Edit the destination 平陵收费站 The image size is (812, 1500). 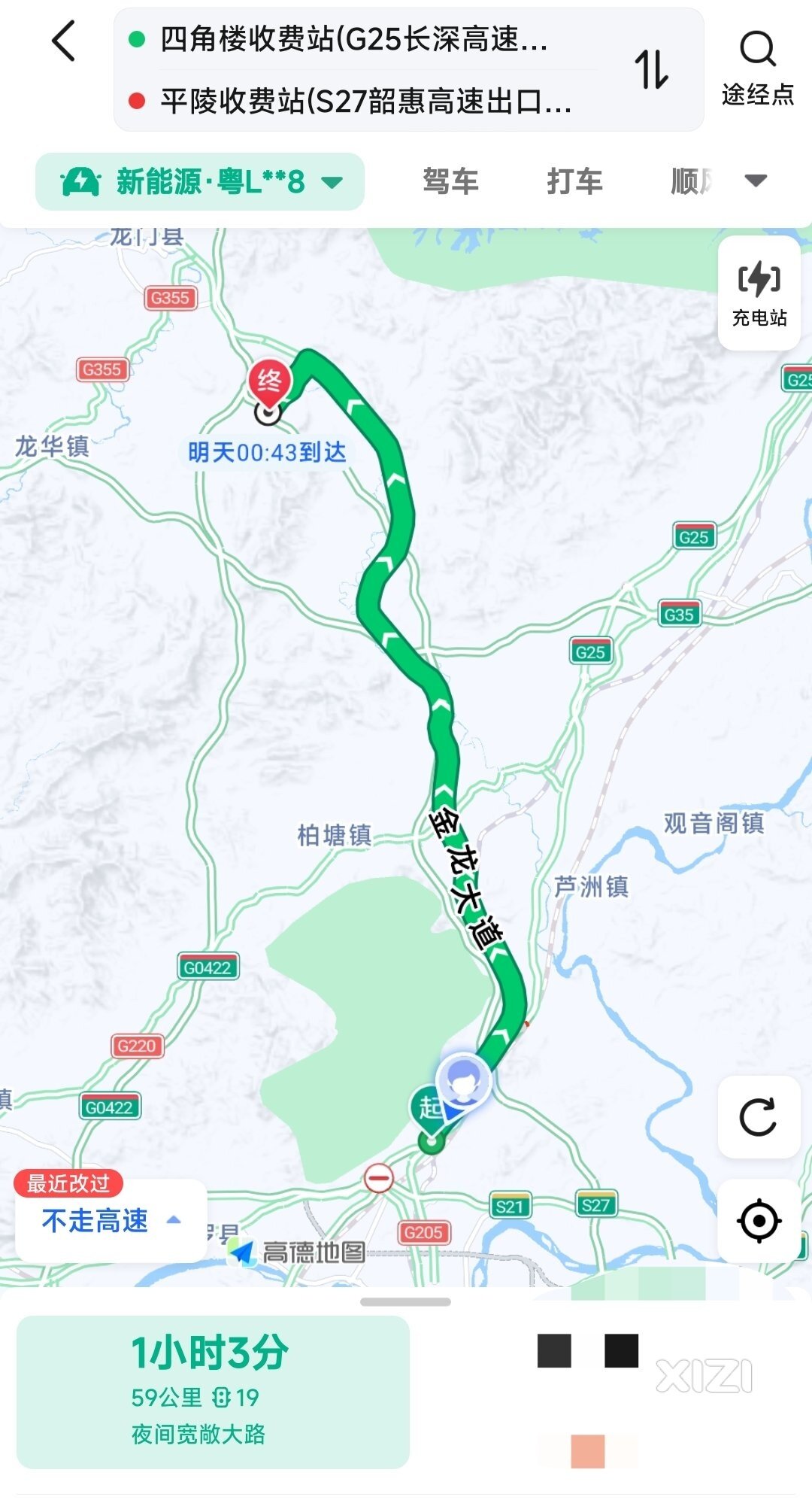365,101
